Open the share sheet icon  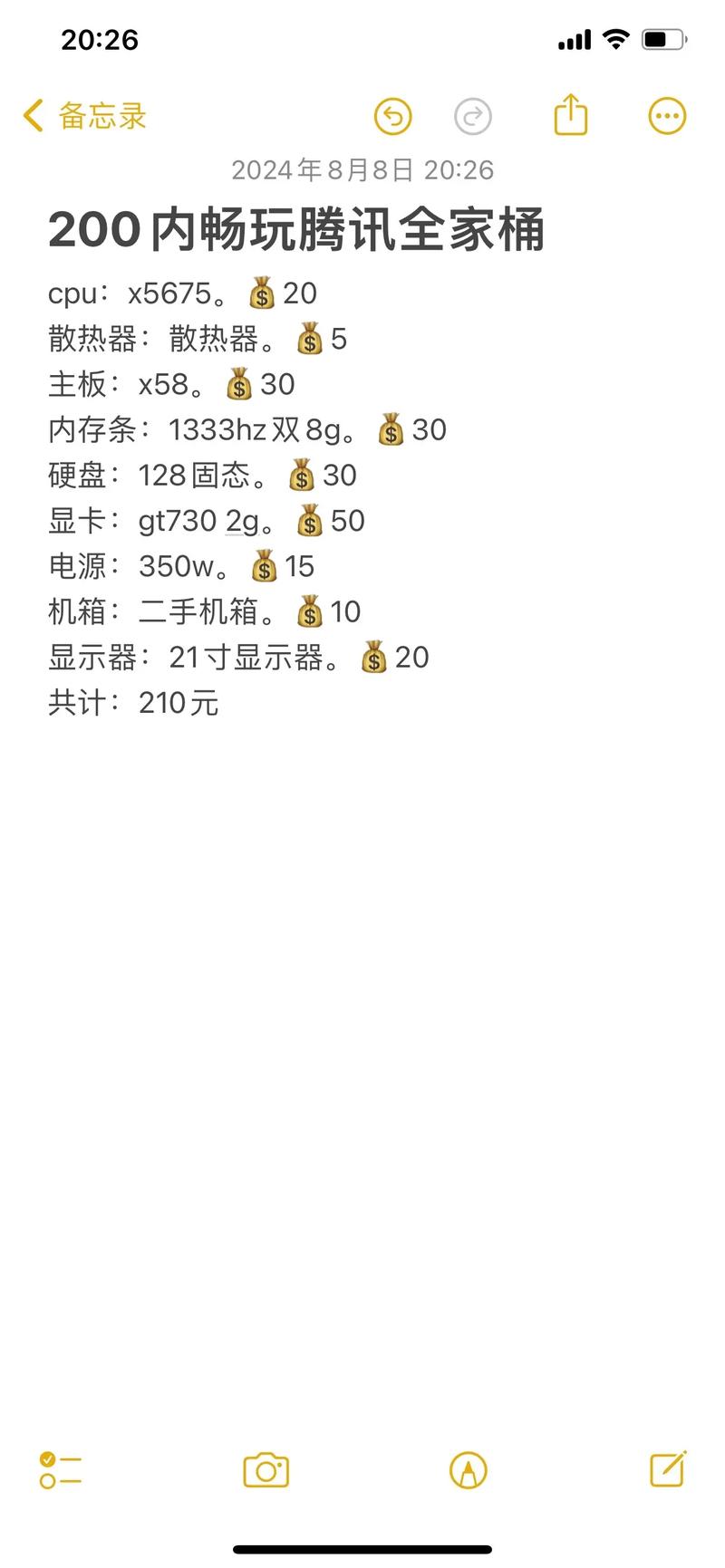pyautogui.click(x=570, y=115)
